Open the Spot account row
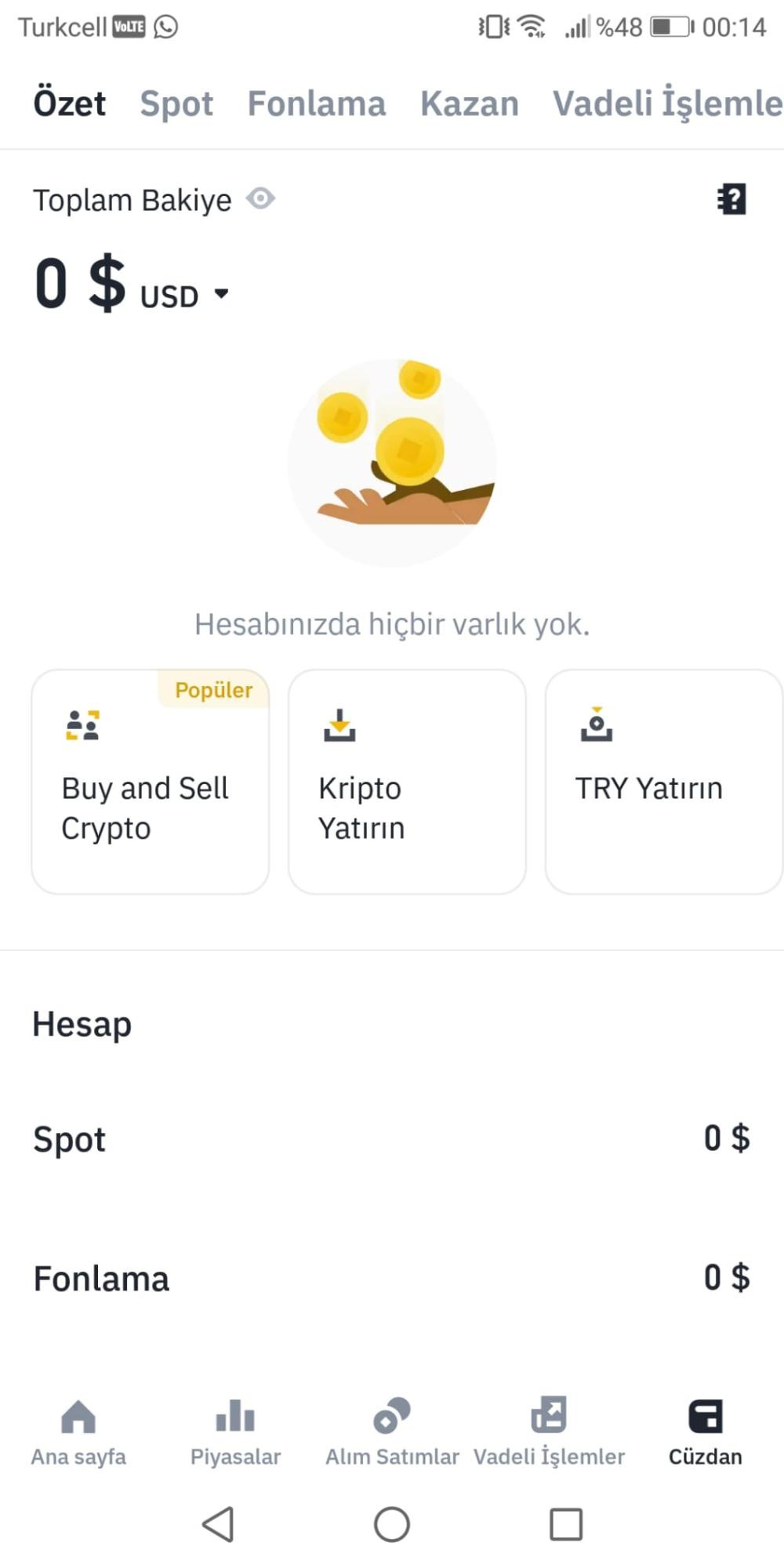Image resolution: width=784 pixels, height=1568 pixels. tap(392, 1139)
